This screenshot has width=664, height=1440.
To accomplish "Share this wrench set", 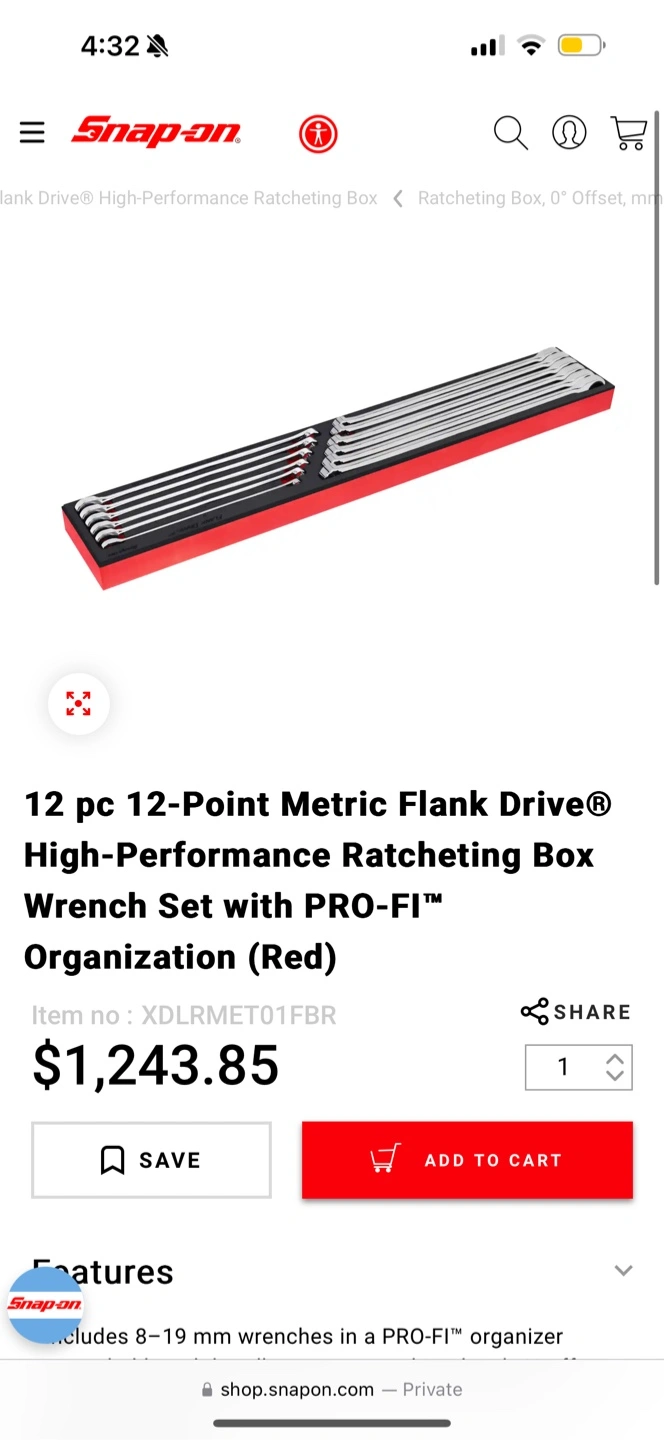I will [575, 1011].
